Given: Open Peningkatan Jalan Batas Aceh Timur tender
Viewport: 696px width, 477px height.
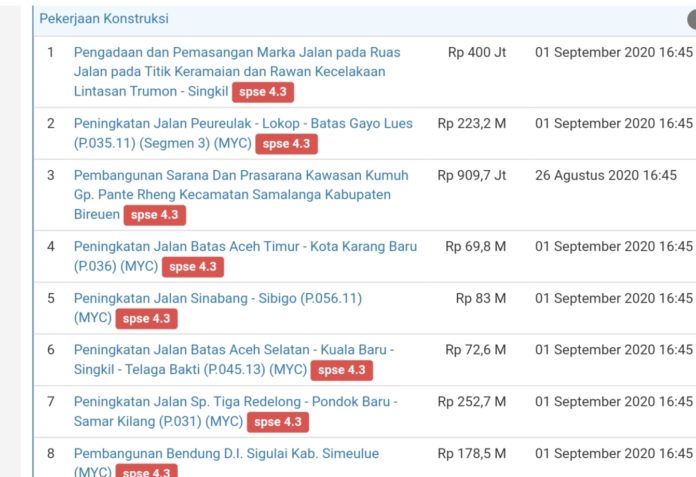Looking at the screenshot, I should [245, 246].
